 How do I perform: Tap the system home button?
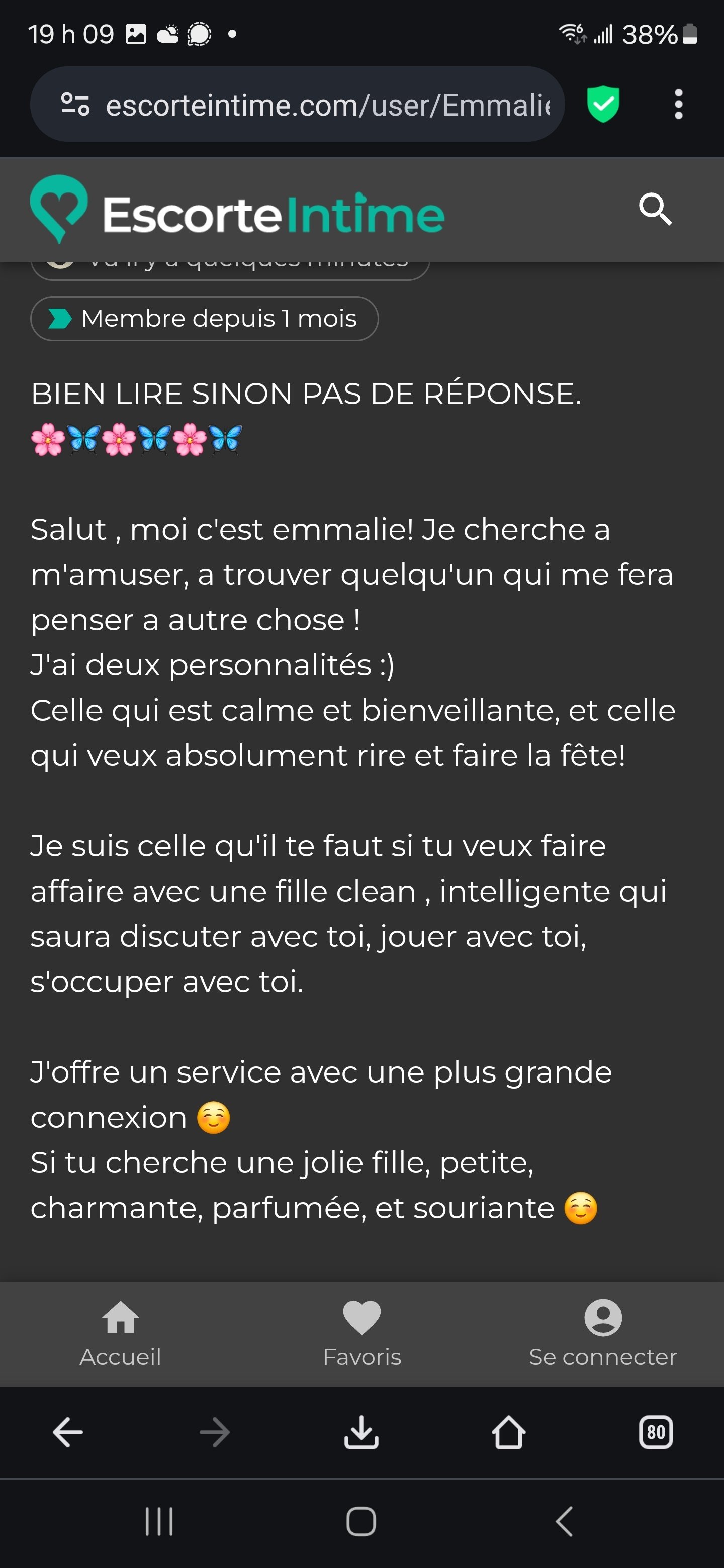pyautogui.click(x=361, y=1522)
